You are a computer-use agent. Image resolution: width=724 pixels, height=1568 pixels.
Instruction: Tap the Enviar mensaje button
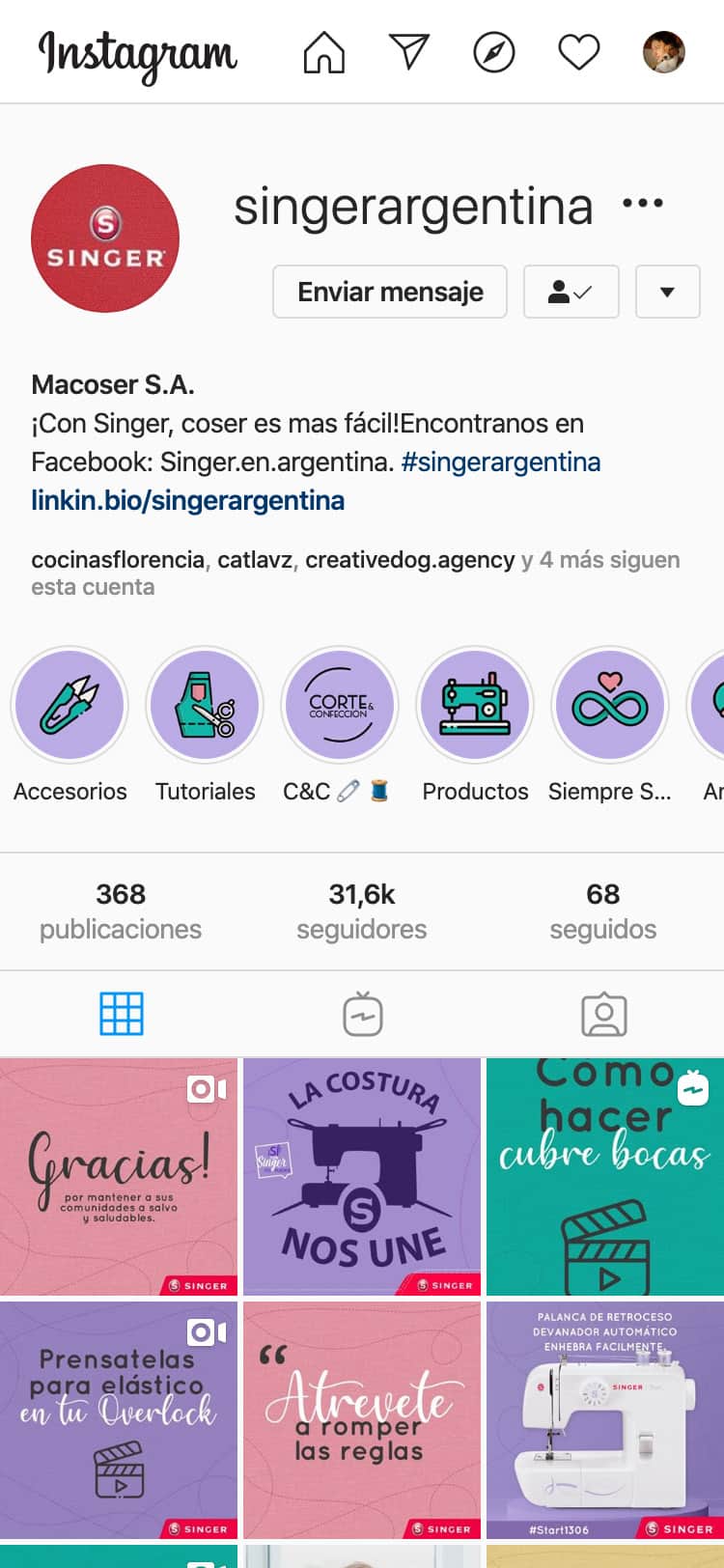click(x=390, y=292)
